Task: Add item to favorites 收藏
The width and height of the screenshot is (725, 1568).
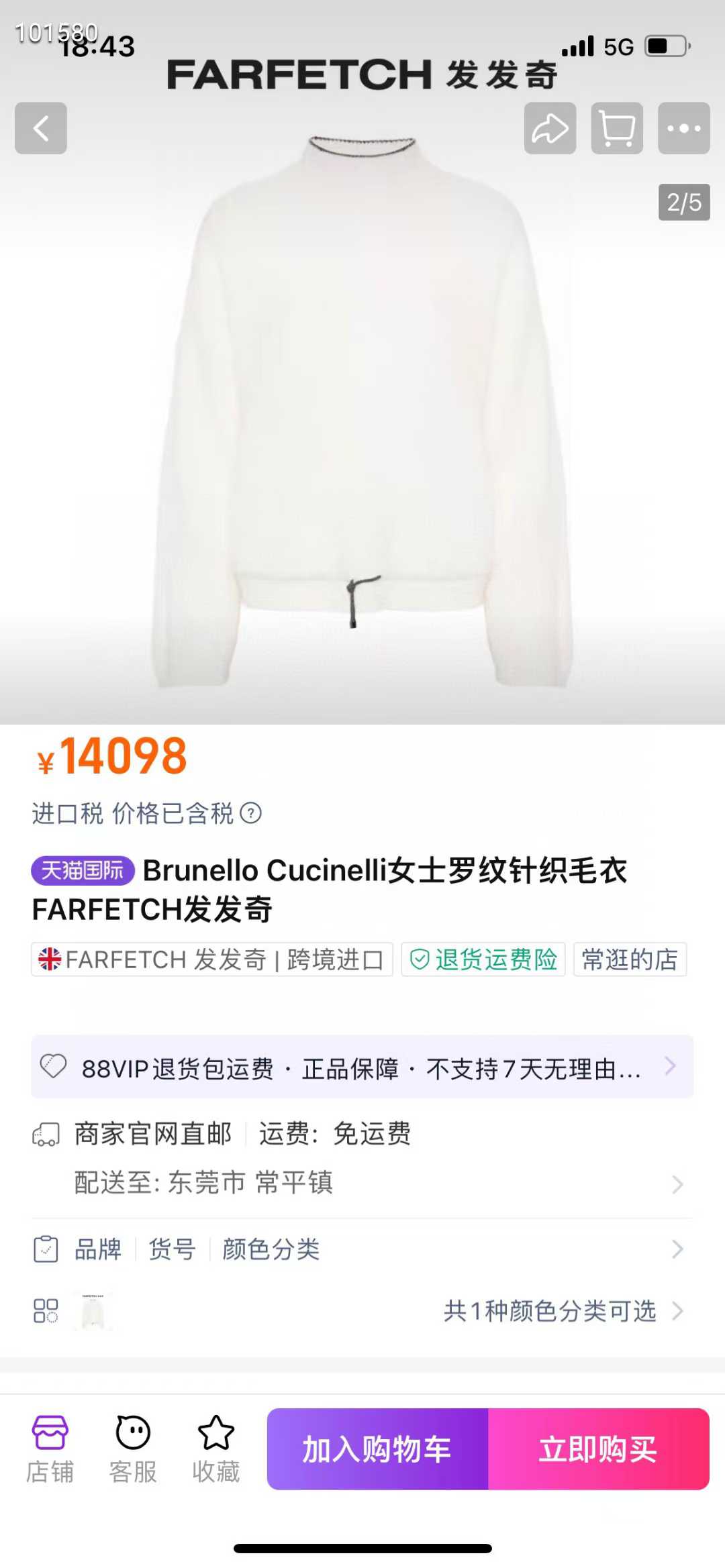Action: click(x=215, y=1448)
